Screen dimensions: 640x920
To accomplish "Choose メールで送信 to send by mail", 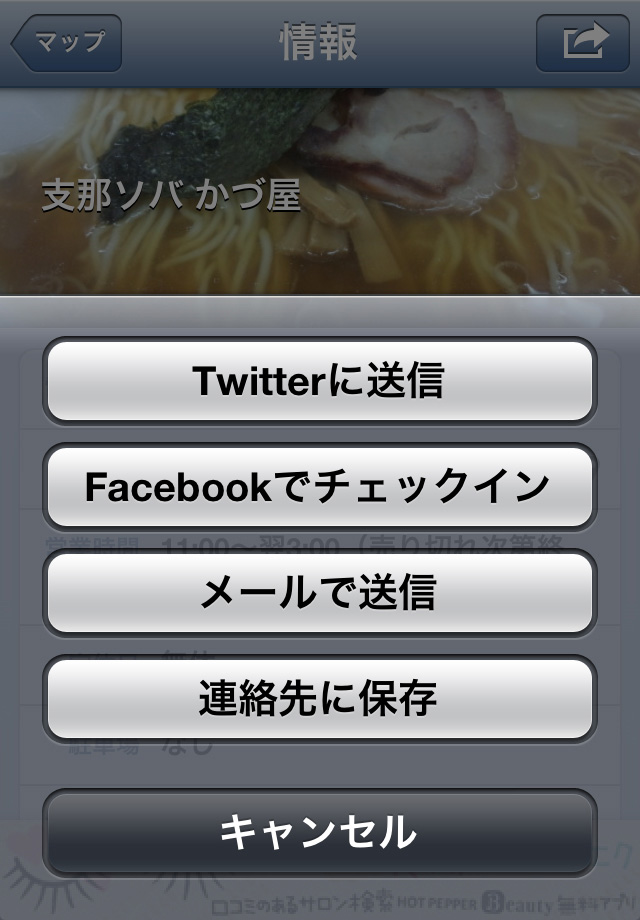I will coord(319,592).
